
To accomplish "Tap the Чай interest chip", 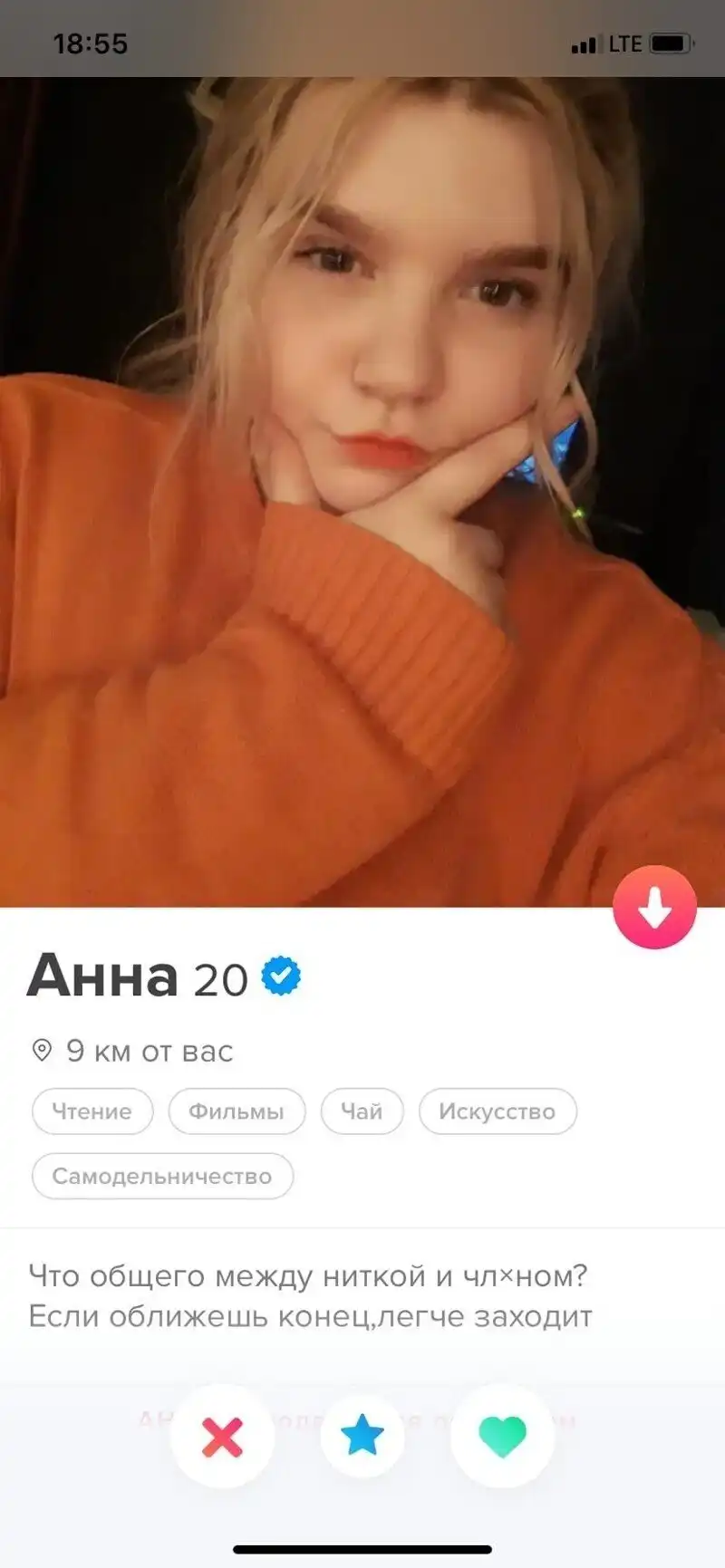I will tap(362, 1111).
